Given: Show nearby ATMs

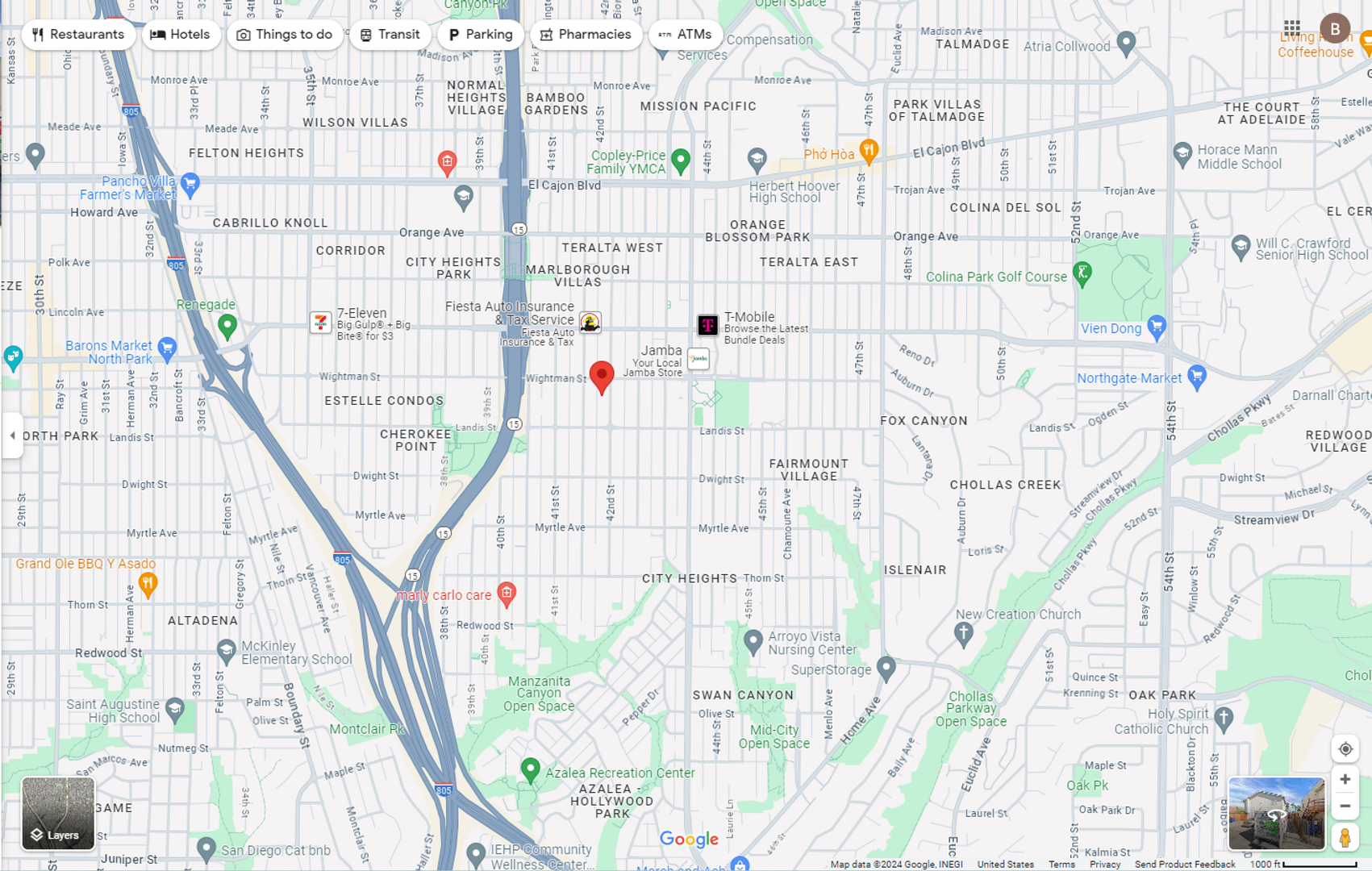Looking at the screenshot, I should 685,35.
